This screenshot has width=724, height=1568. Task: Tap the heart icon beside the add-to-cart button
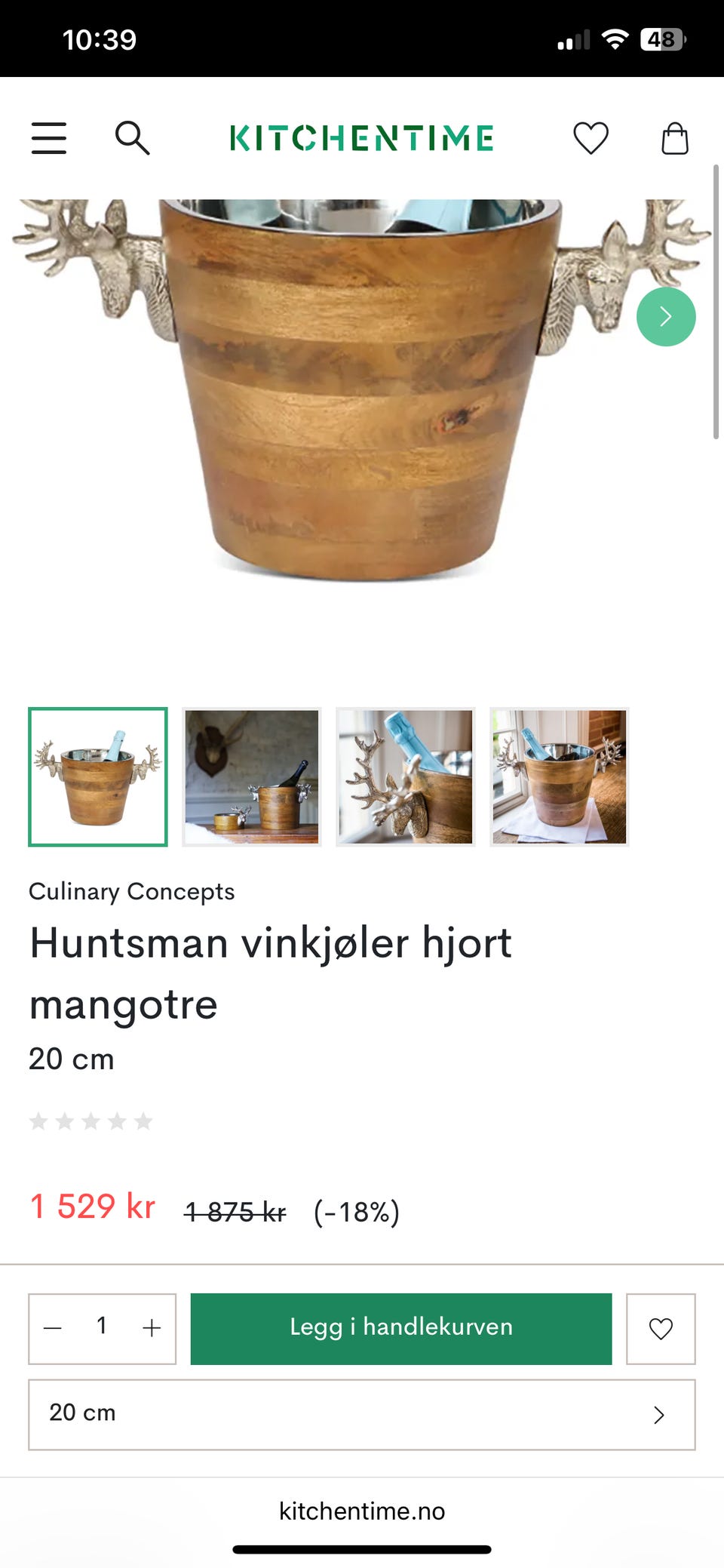661,1329
